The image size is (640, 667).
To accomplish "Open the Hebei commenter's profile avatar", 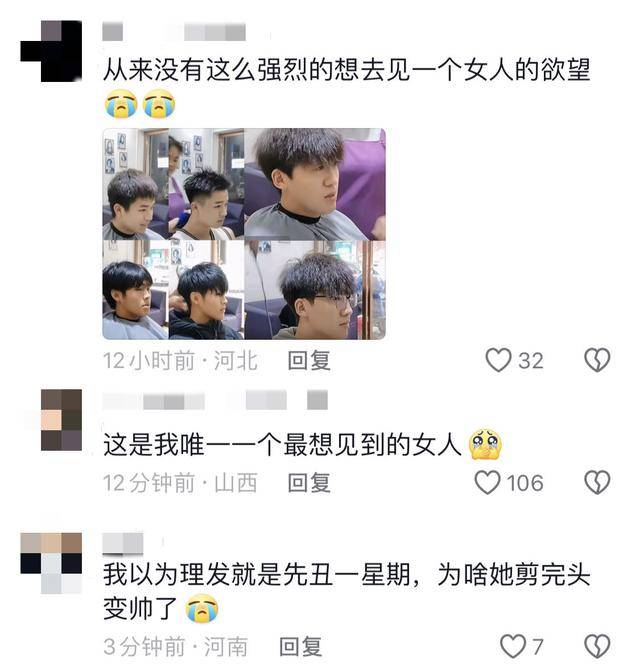I will [51, 50].
